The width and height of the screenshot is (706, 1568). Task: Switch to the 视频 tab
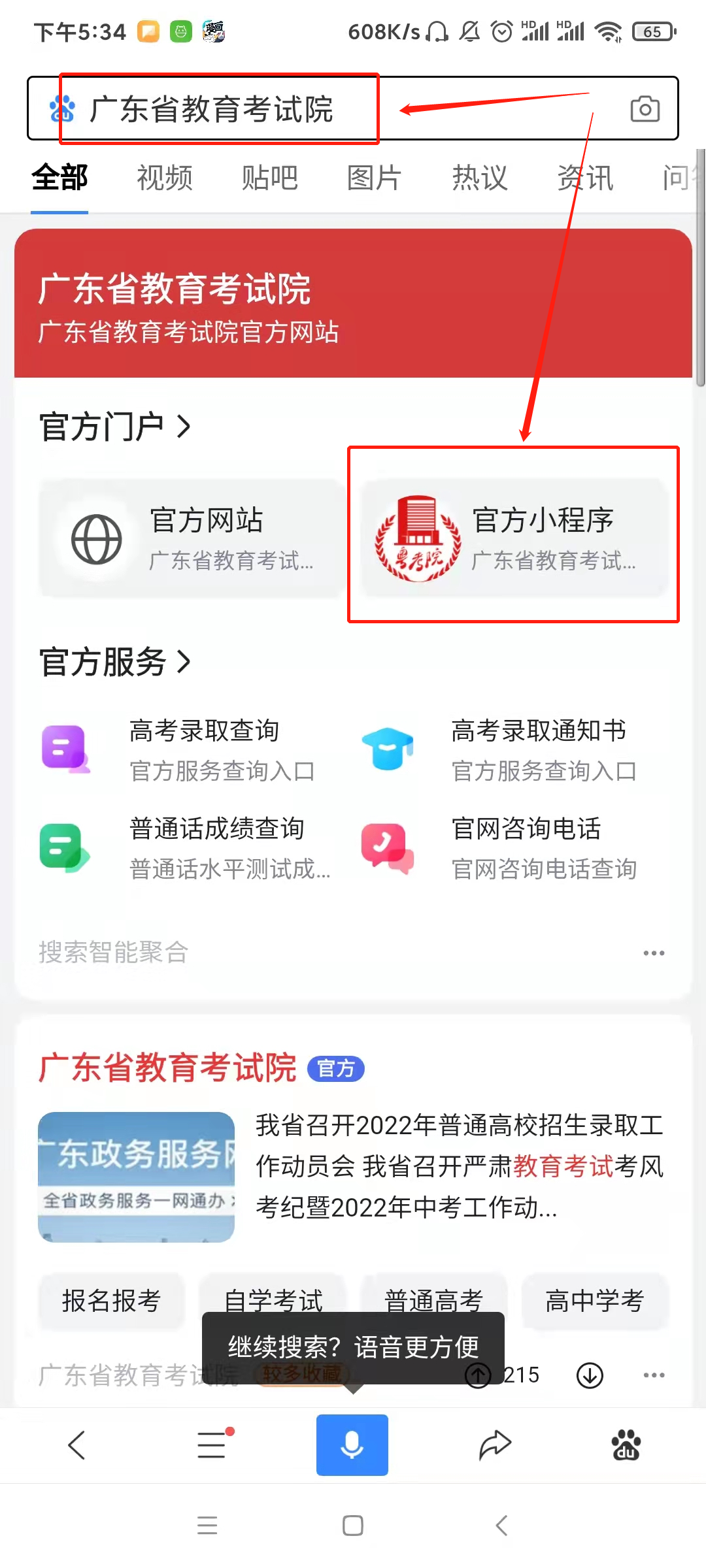[165, 178]
